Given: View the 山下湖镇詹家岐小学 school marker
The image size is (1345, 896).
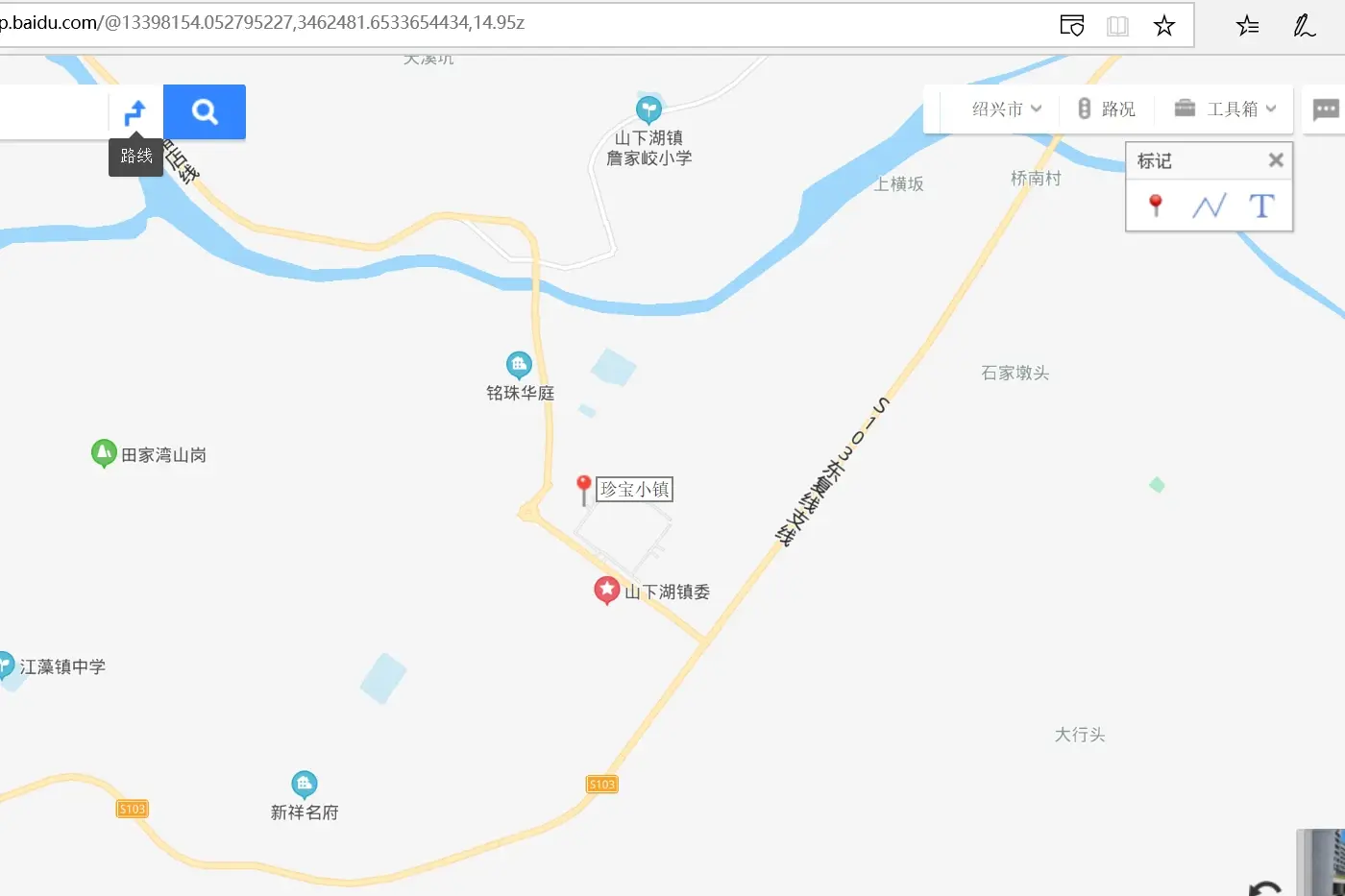Looking at the screenshot, I should tap(648, 109).
